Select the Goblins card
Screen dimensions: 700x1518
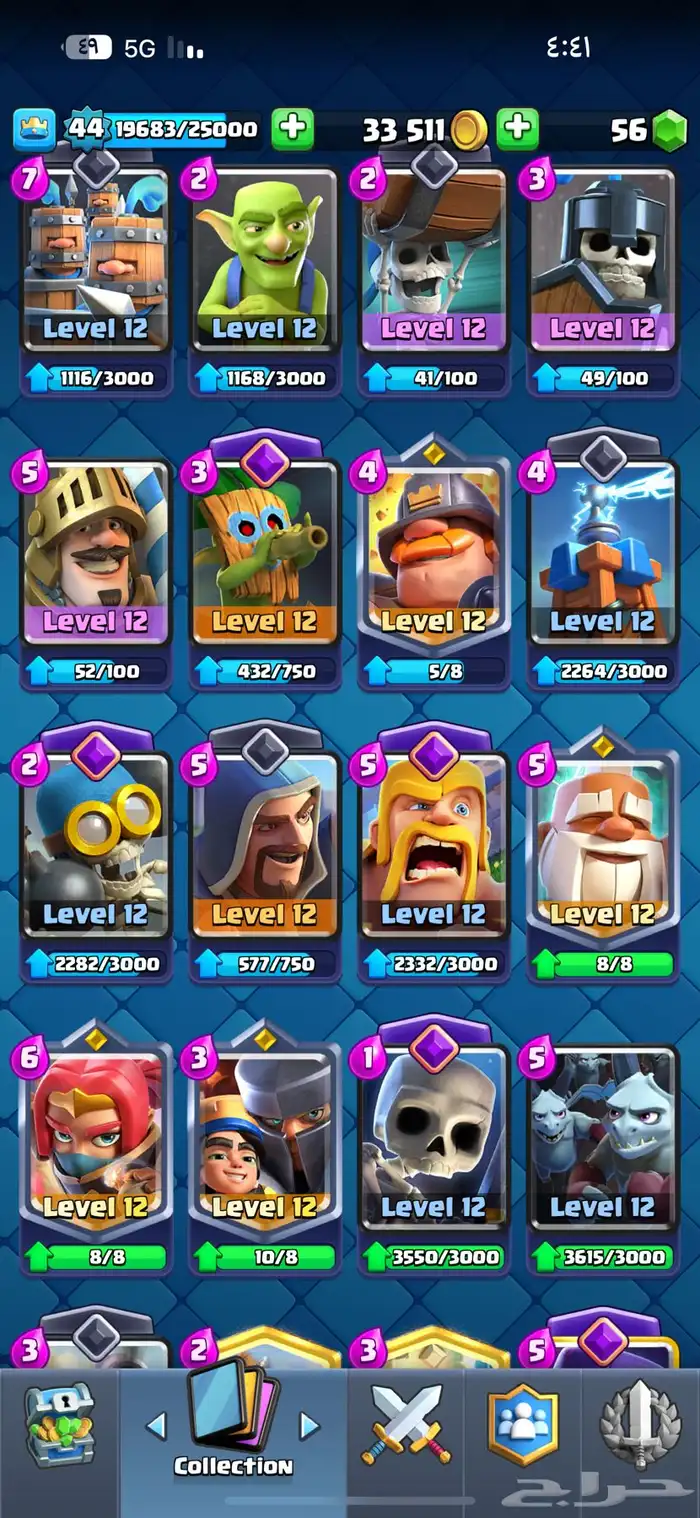pos(264,265)
